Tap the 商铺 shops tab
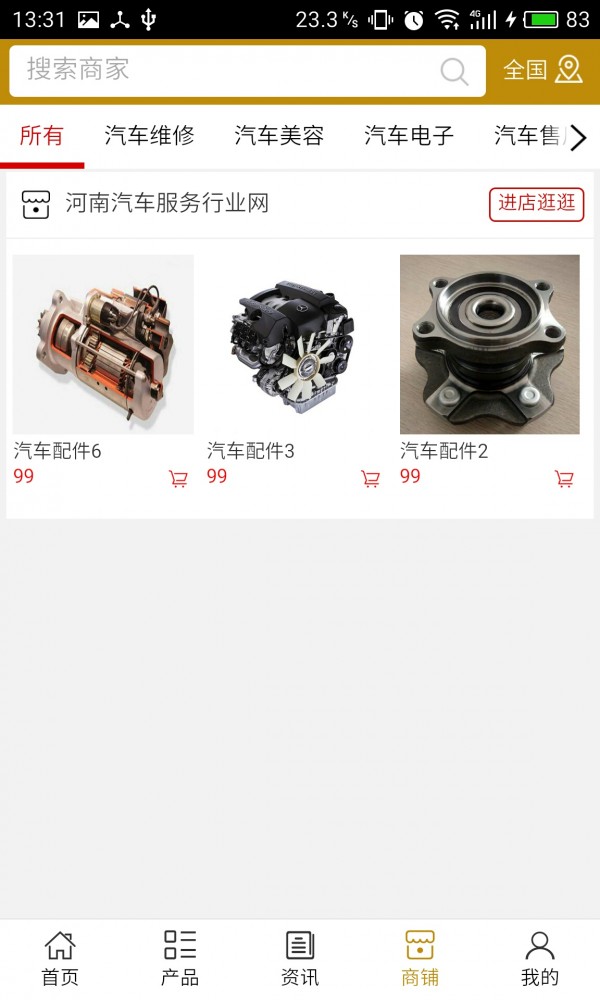600x1000 pixels. click(420, 959)
